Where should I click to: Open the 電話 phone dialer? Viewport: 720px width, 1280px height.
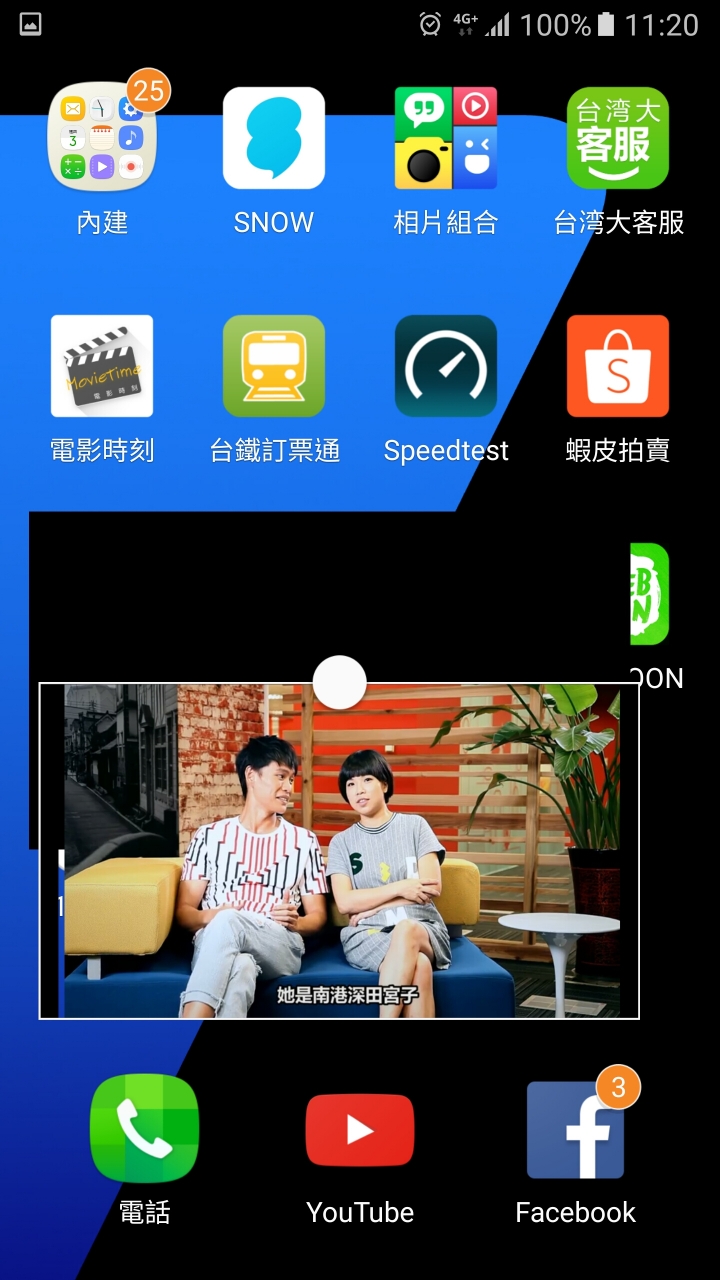(x=144, y=1129)
